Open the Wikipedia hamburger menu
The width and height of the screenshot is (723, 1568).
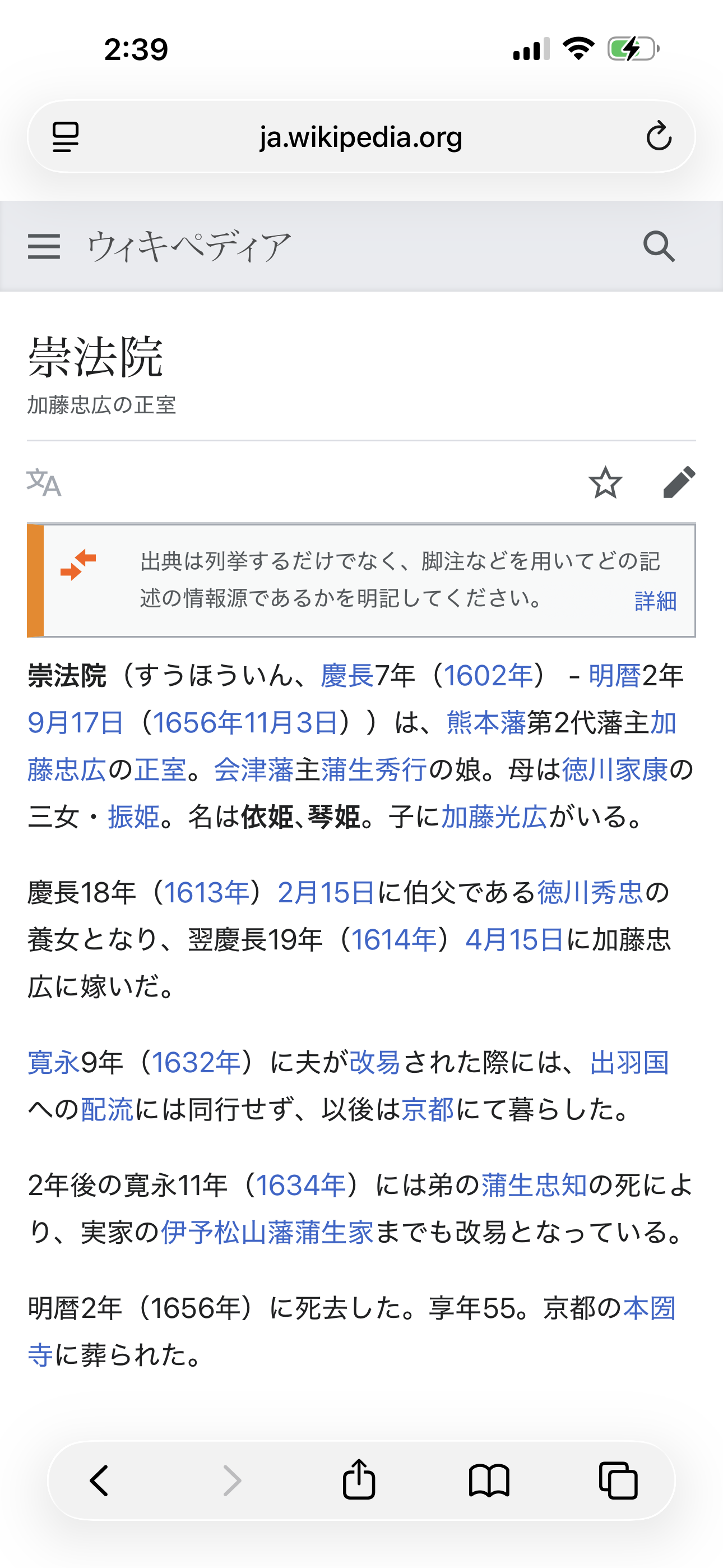pyautogui.click(x=44, y=247)
